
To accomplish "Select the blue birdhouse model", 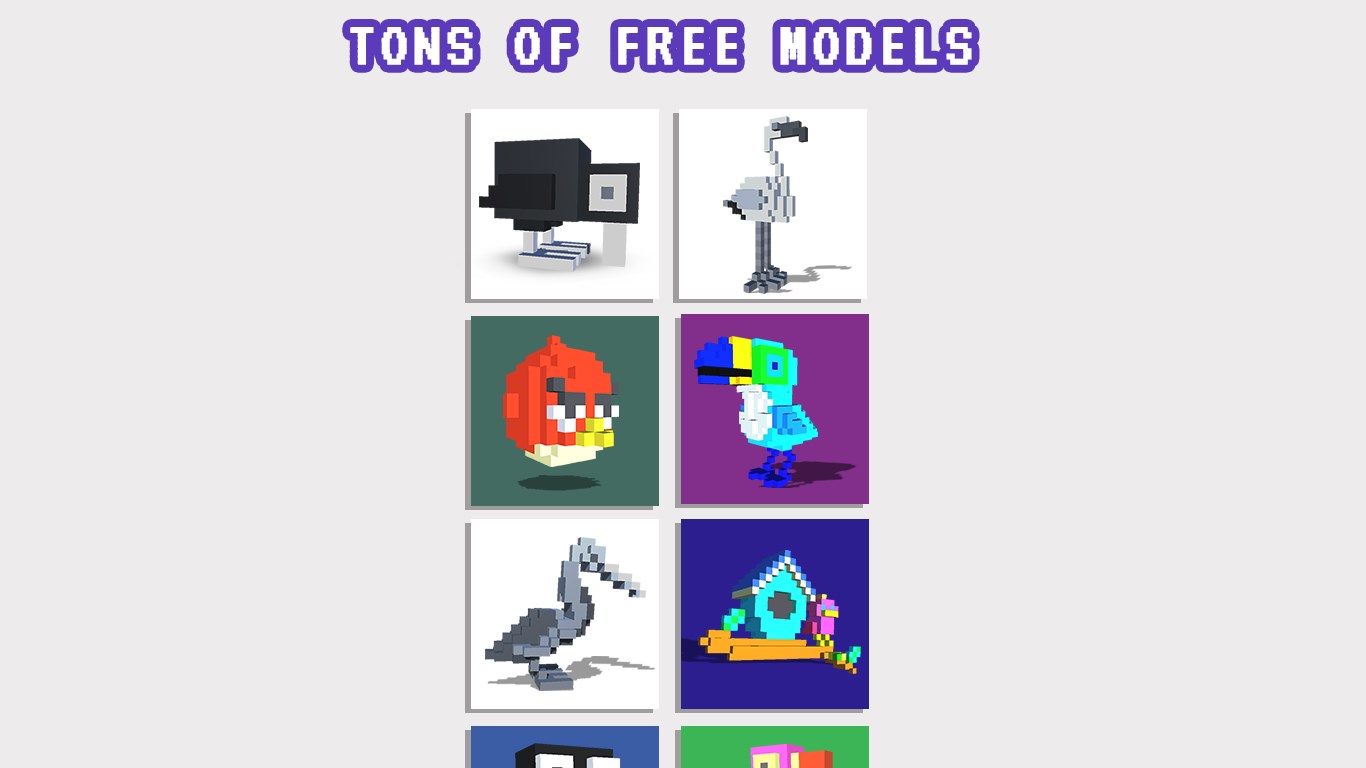I will click(x=774, y=613).
